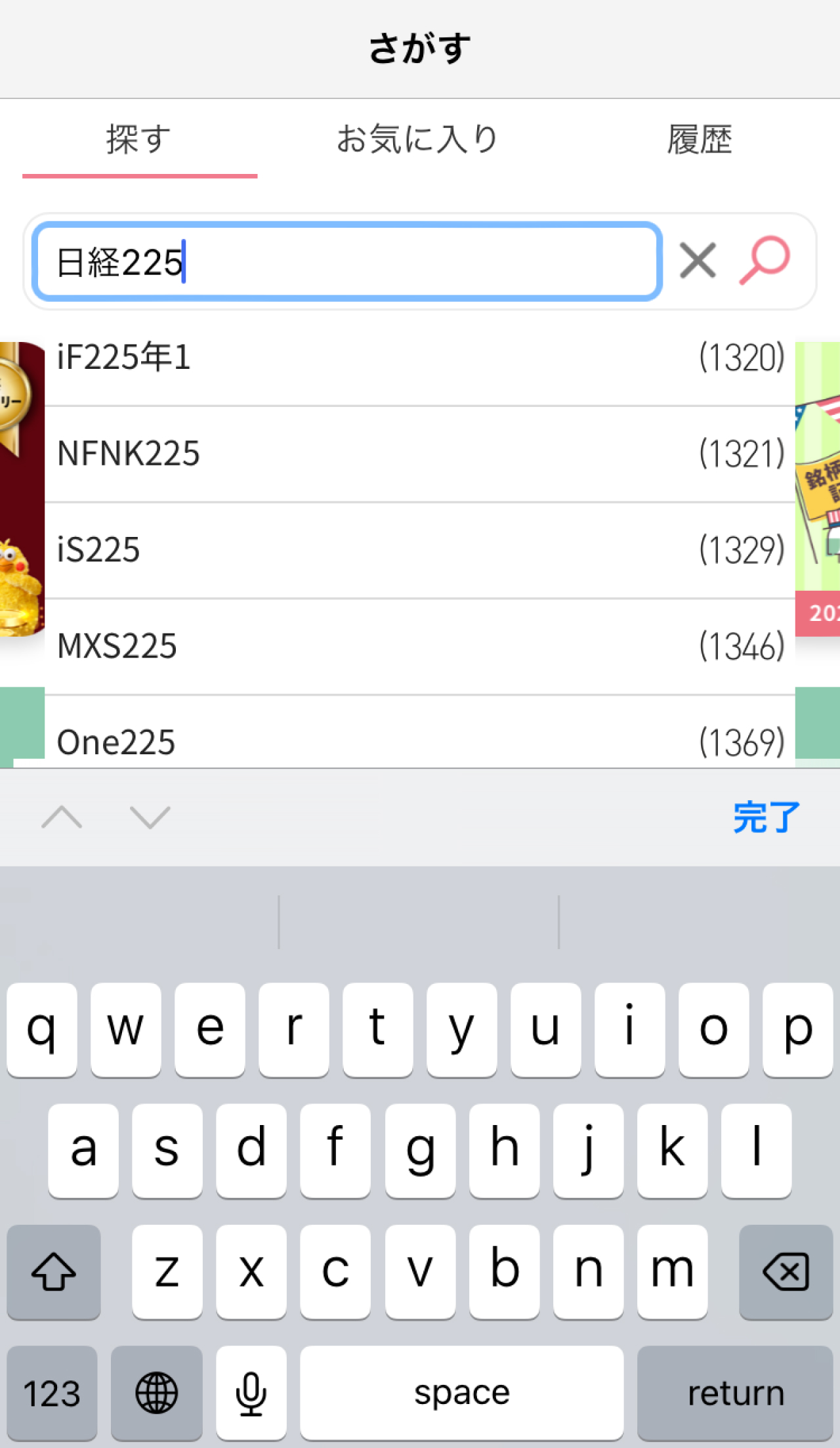Switch keyboard to 123 numbers
The height and width of the screenshot is (1448, 840).
(52, 1393)
